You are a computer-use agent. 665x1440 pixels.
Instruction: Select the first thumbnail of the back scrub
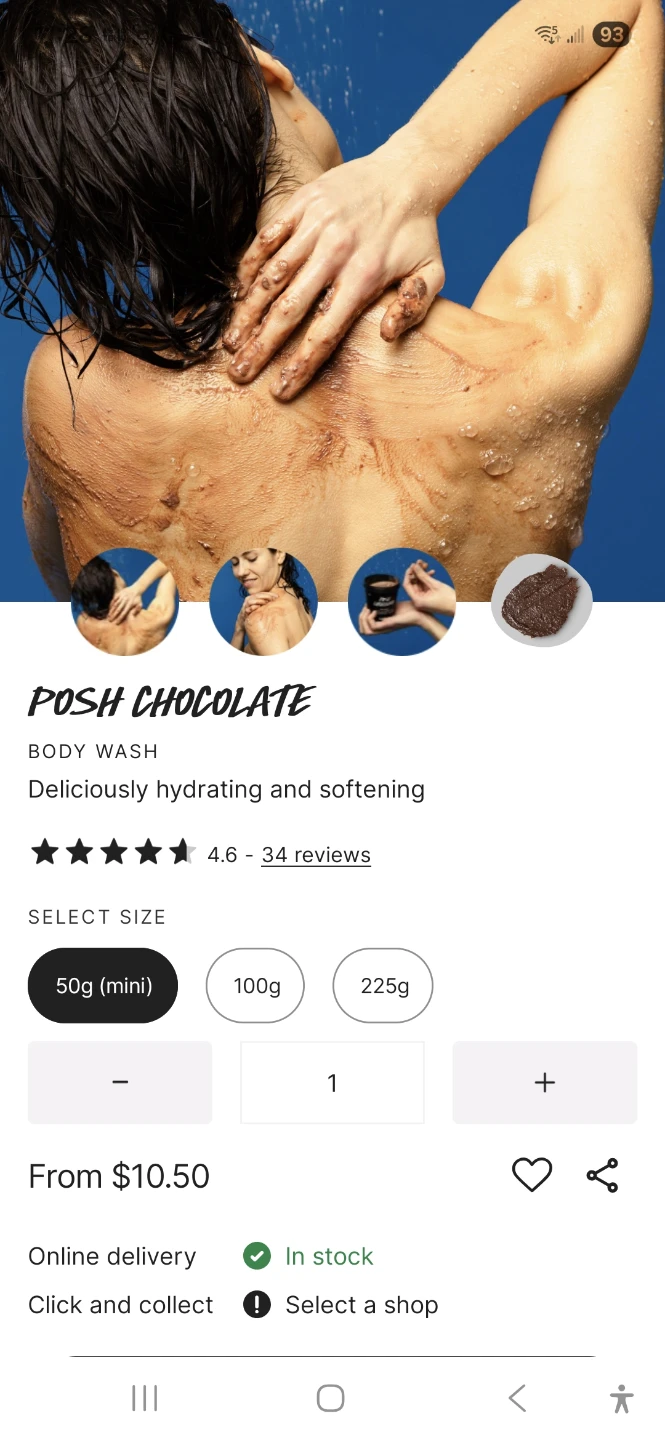click(125, 602)
